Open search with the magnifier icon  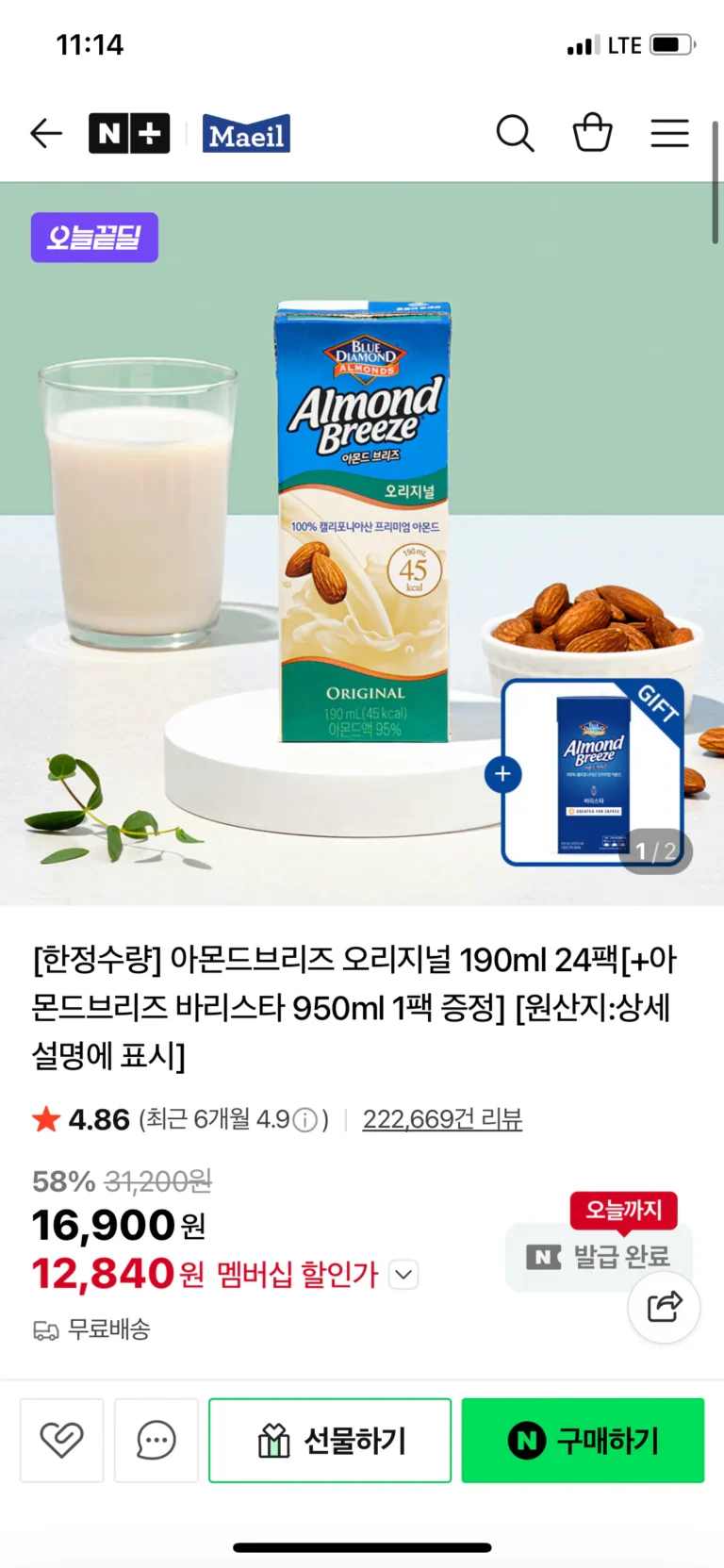point(515,133)
